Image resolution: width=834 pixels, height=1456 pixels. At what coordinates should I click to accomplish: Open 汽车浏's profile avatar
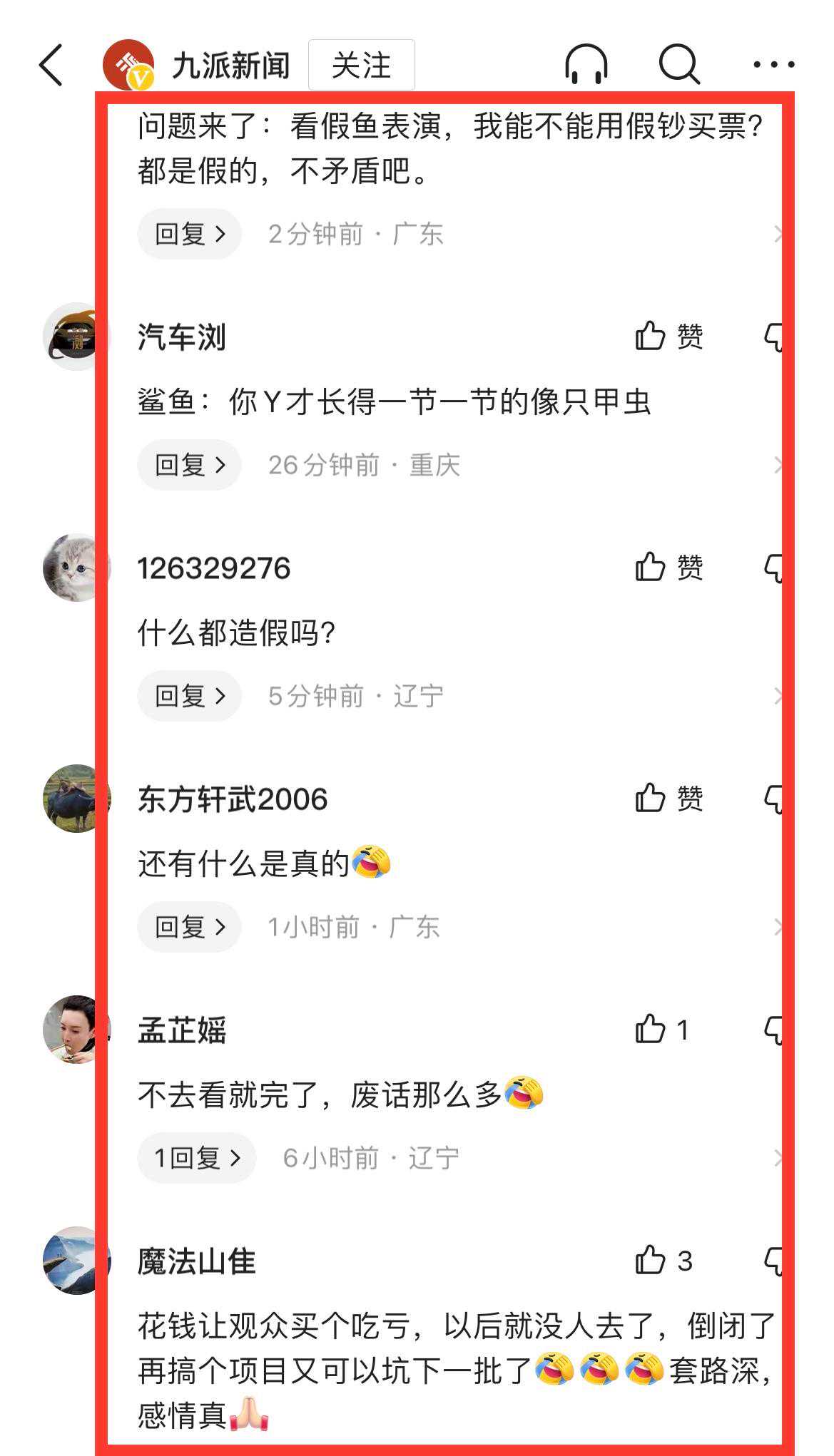(76, 337)
